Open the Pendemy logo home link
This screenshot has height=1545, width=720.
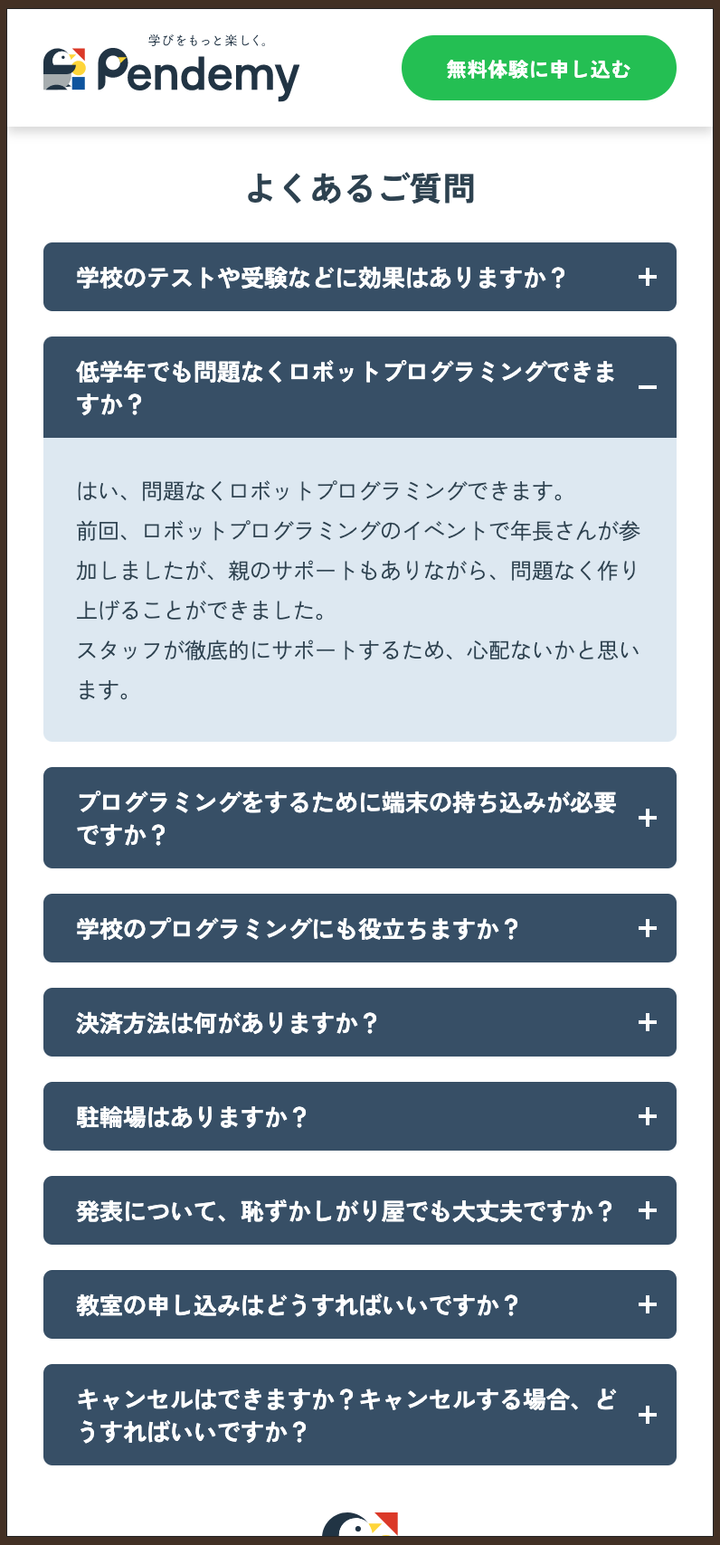coord(171,69)
